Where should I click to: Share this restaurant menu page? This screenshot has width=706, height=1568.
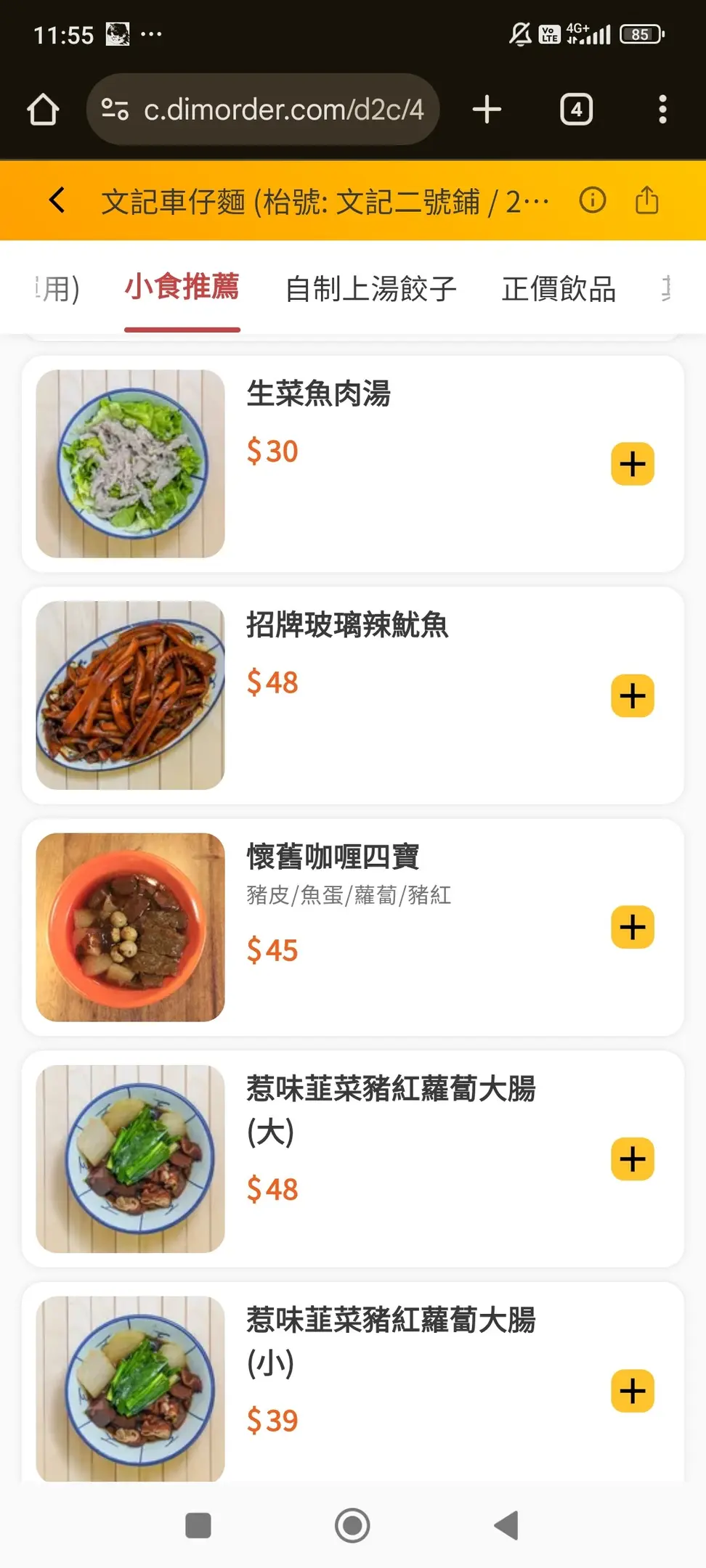pos(646,200)
